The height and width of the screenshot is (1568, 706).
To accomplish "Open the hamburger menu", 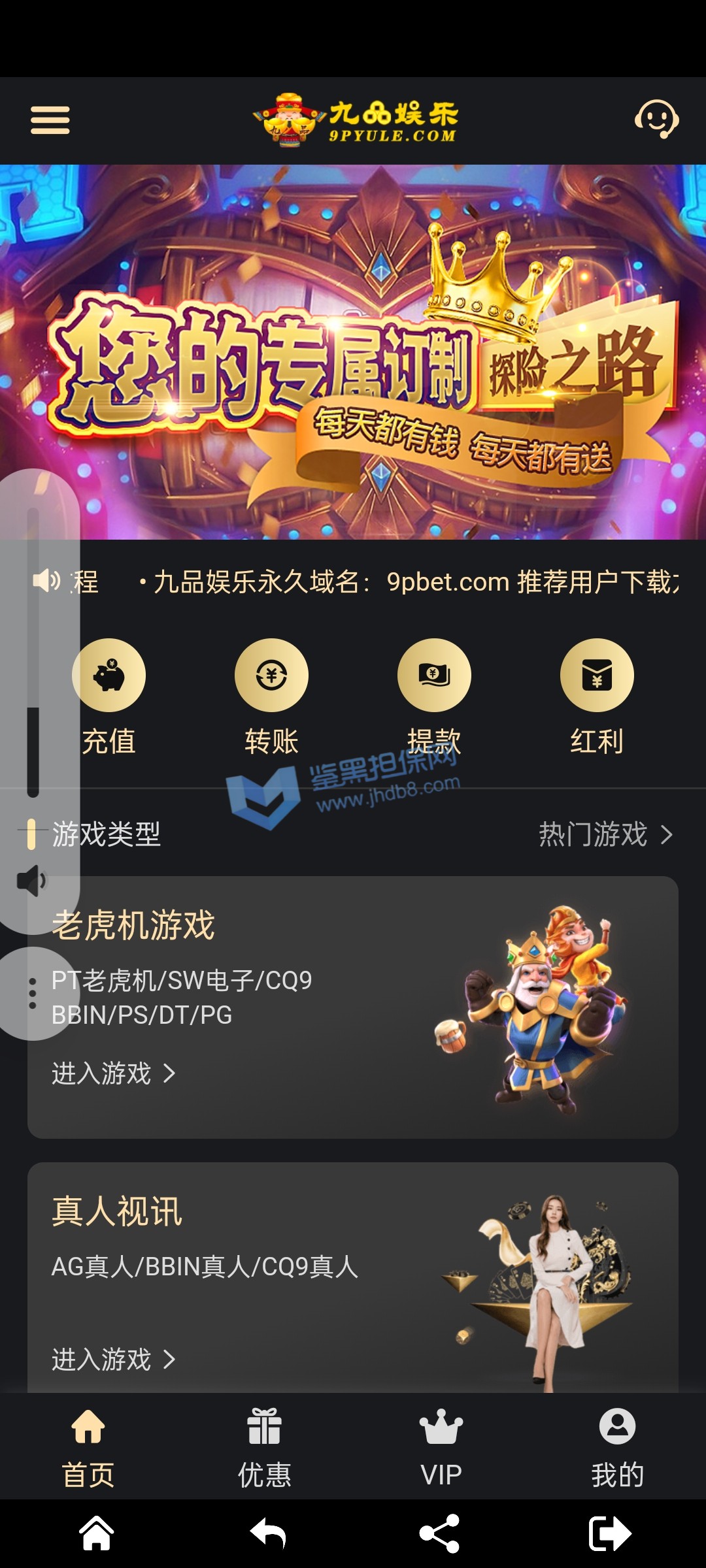I will pos(50,120).
